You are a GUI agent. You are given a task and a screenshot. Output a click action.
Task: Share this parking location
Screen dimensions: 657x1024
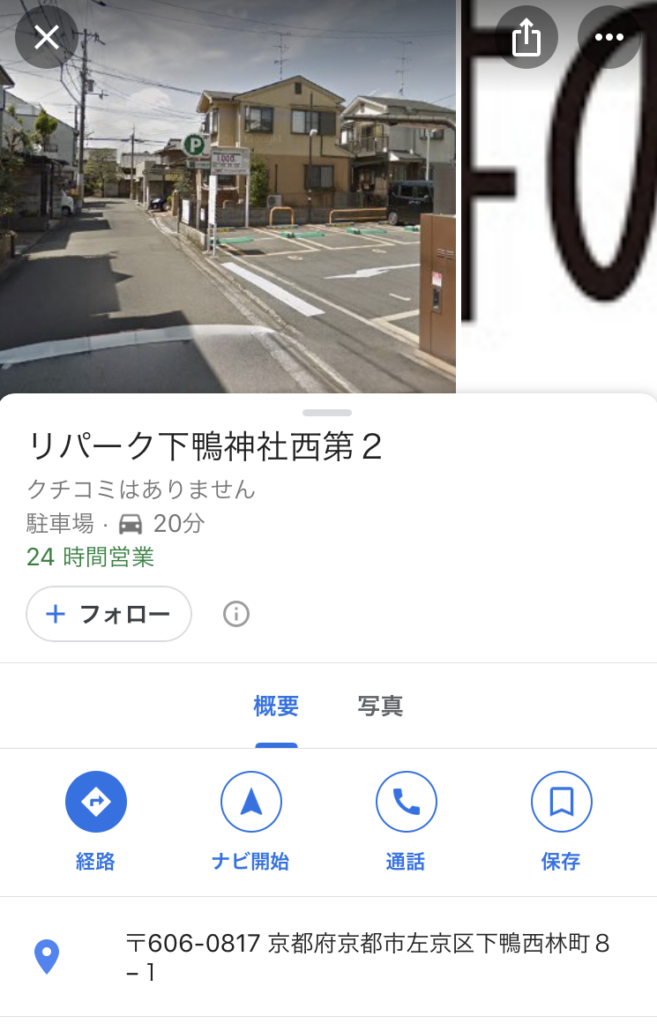[x=526, y=38]
